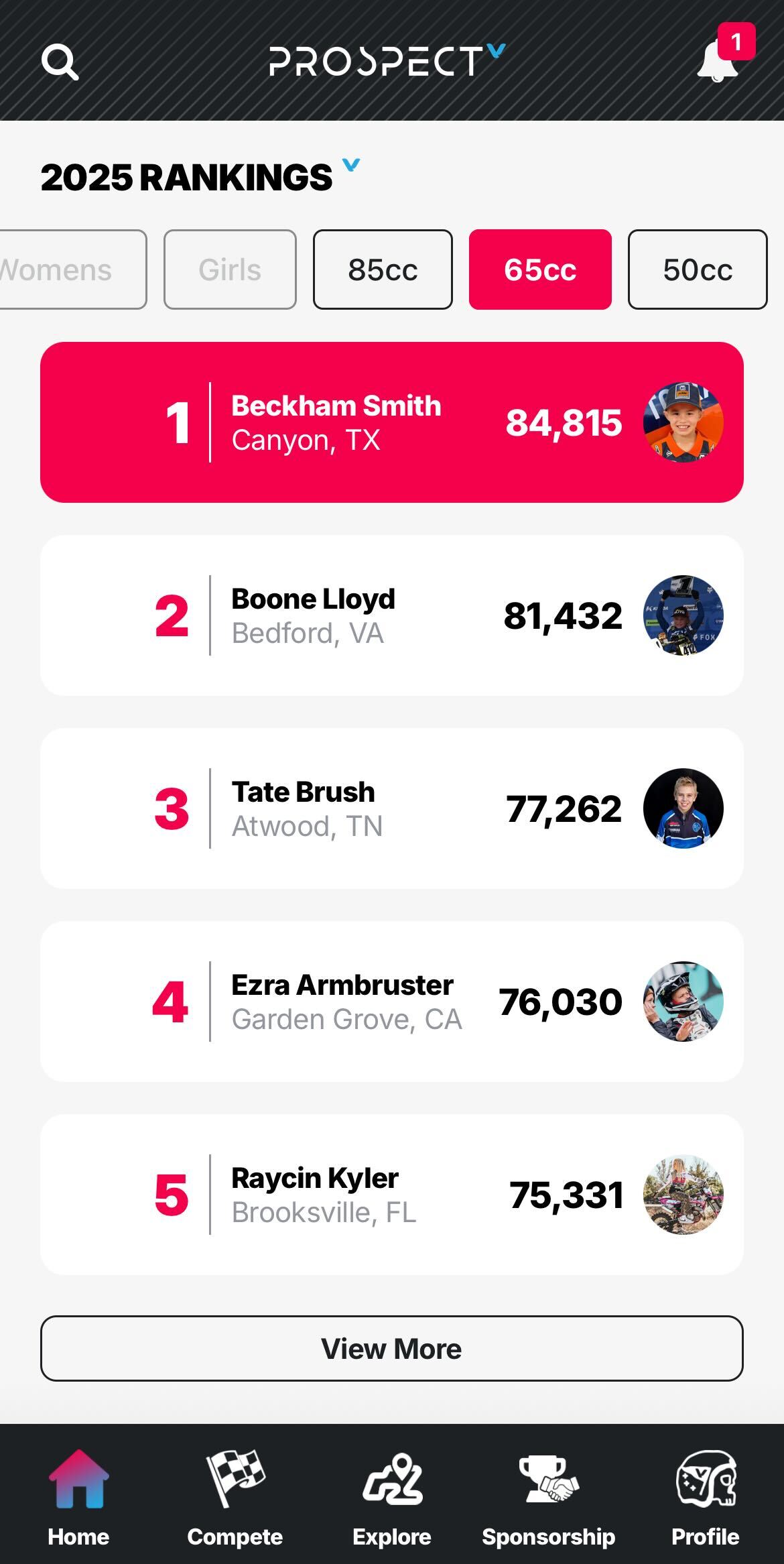This screenshot has width=784, height=1564.
Task: Select the 65cc class chip
Action: pos(540,269)
